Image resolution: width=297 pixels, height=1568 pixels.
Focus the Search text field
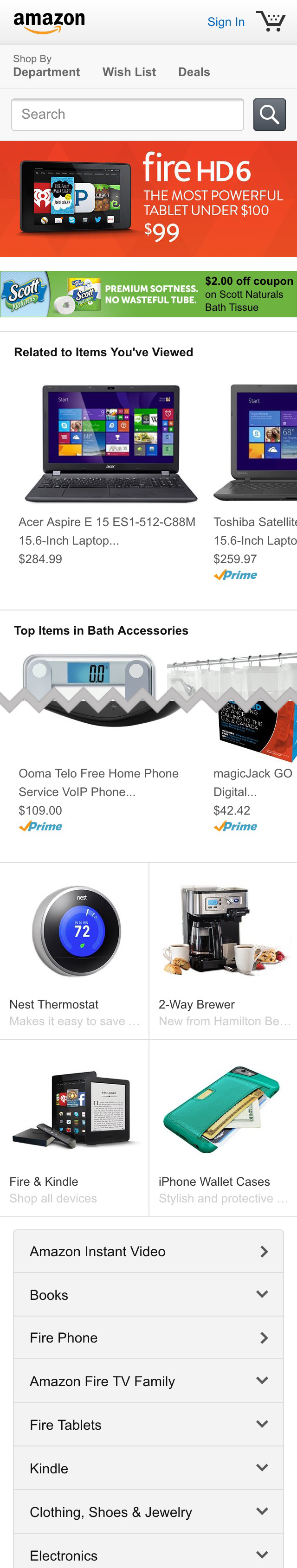pyautogui.click(x=127, y=115)
